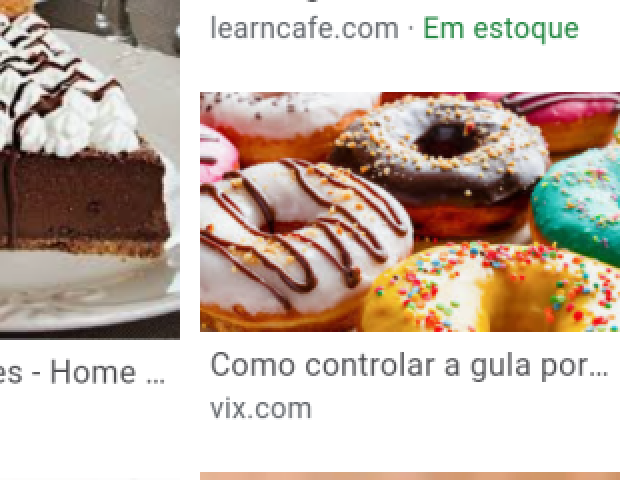Viewport: 640px width, 480px height.
Task: Open the chocolate cake slice image
Action: (88, 170)
